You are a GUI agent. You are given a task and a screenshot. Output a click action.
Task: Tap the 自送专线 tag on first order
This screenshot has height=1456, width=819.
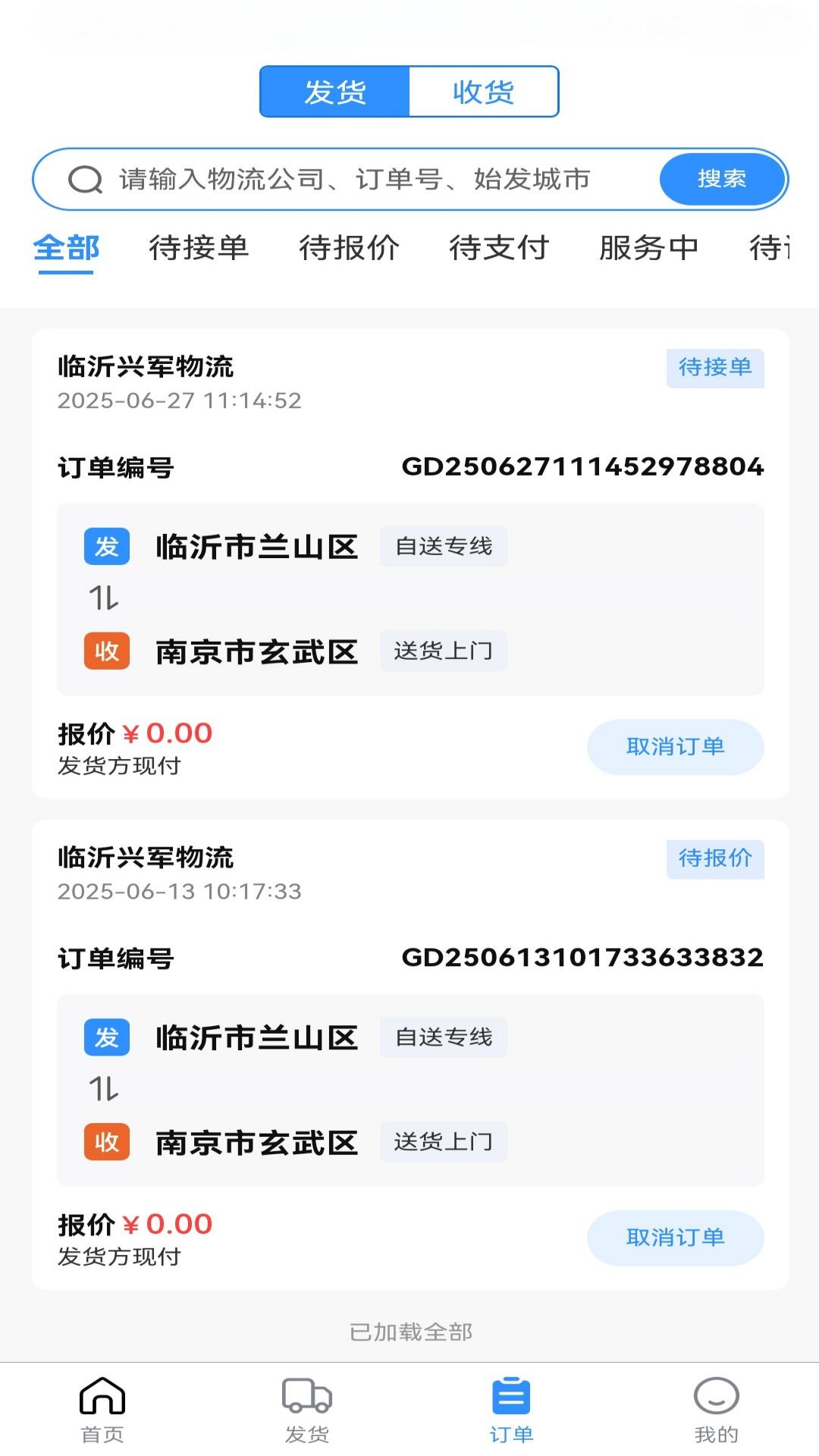(x=443, y=545)
